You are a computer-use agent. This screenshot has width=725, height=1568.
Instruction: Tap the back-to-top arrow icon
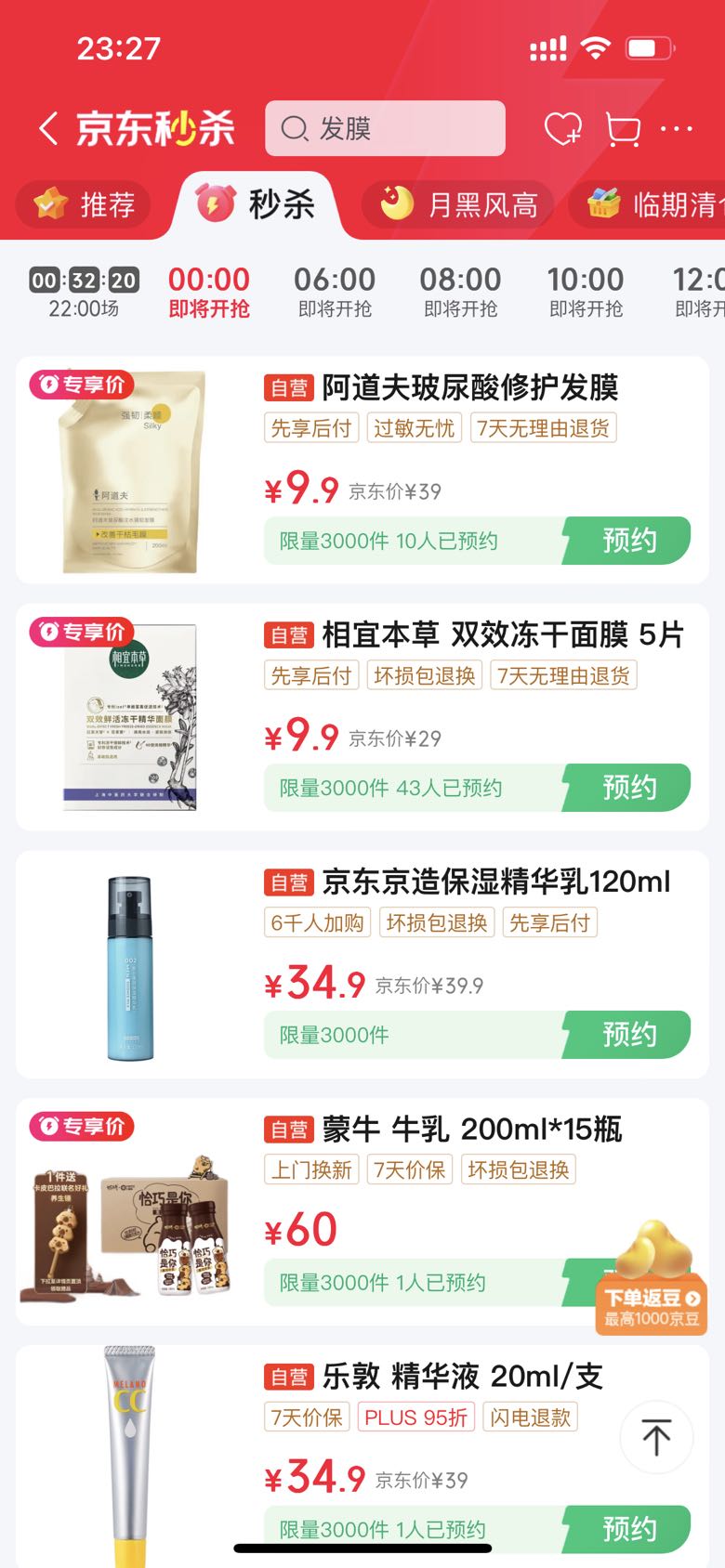pyautogui.click(x=656, y=1436)
